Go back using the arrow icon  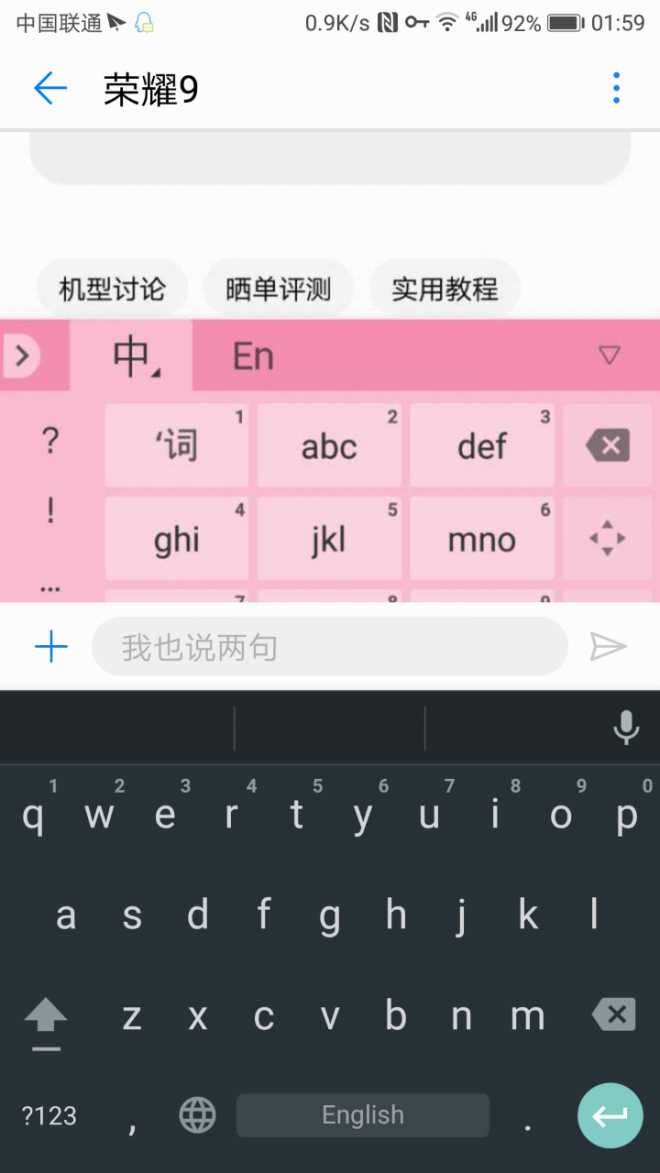click(x=49, y=89)
